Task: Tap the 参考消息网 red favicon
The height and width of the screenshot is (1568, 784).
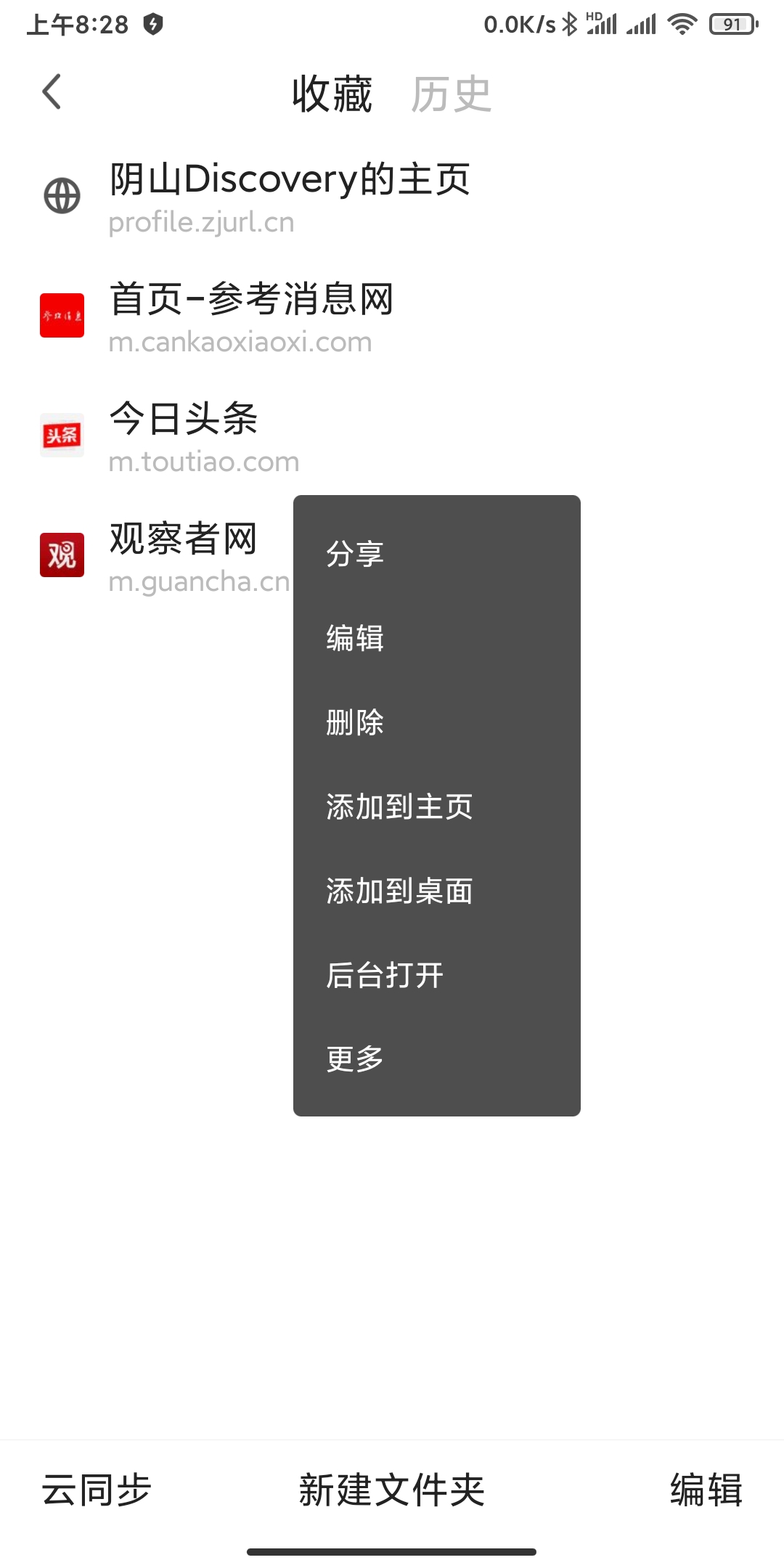Action: coord(62,314)
